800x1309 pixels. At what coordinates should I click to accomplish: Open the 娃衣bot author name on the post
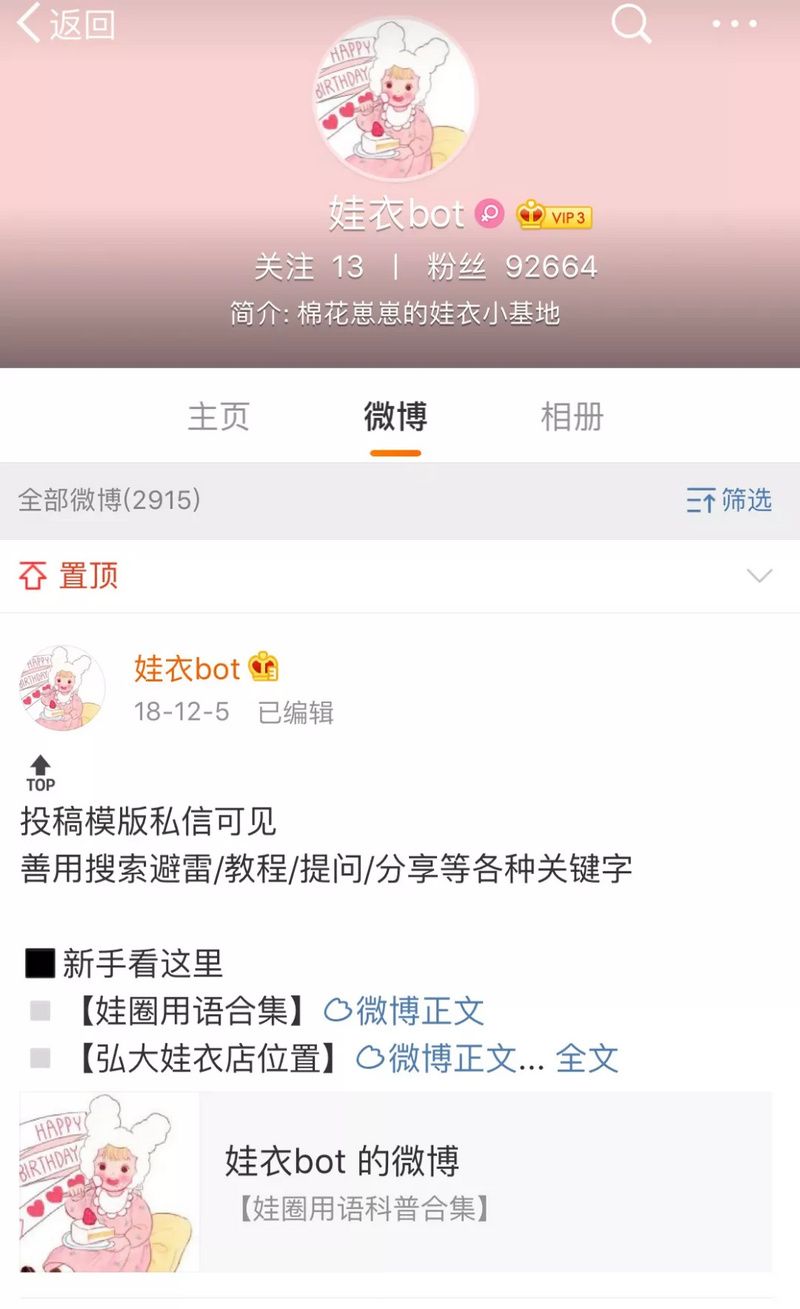(187, 668)
